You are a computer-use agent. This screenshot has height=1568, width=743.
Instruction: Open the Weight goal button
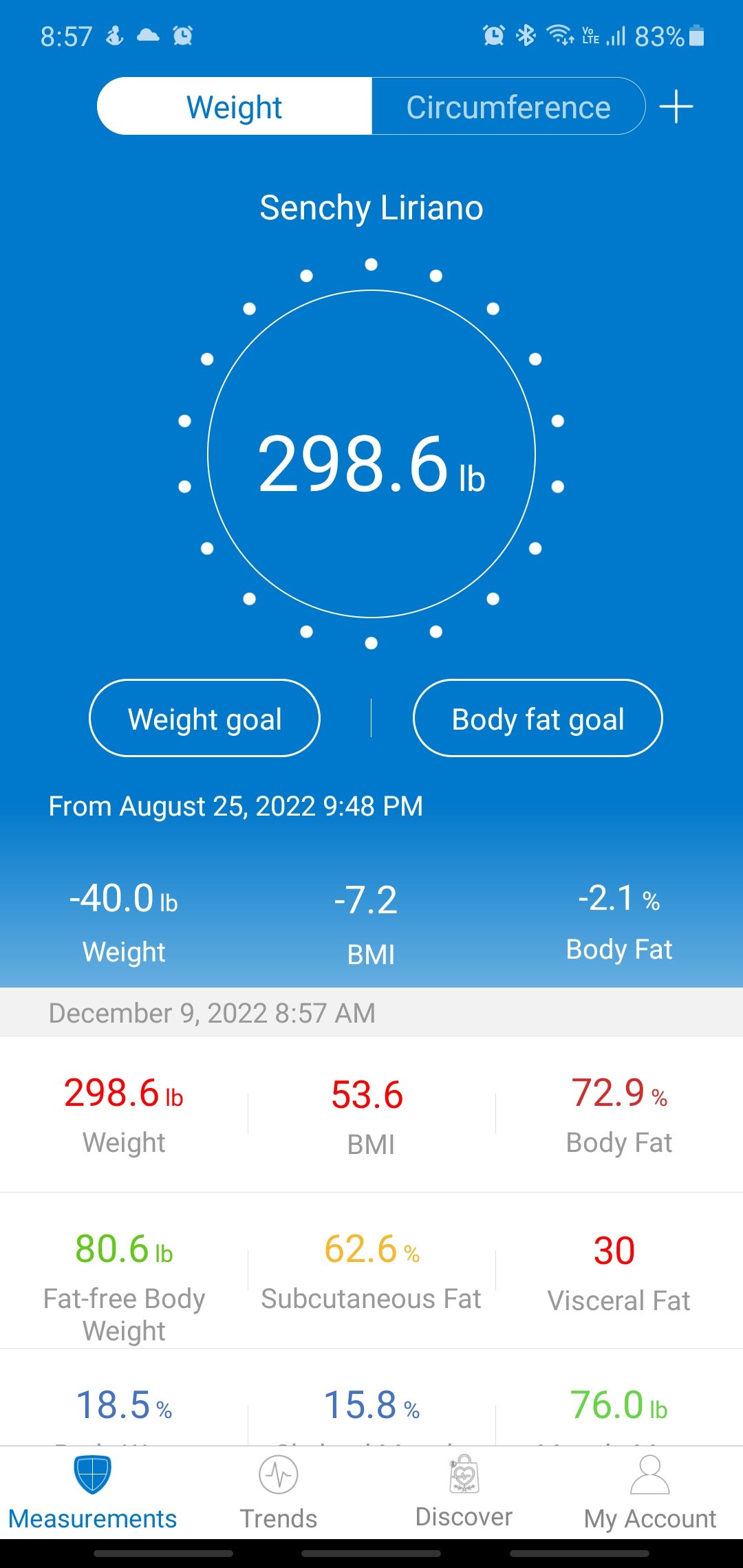[204, 718]
